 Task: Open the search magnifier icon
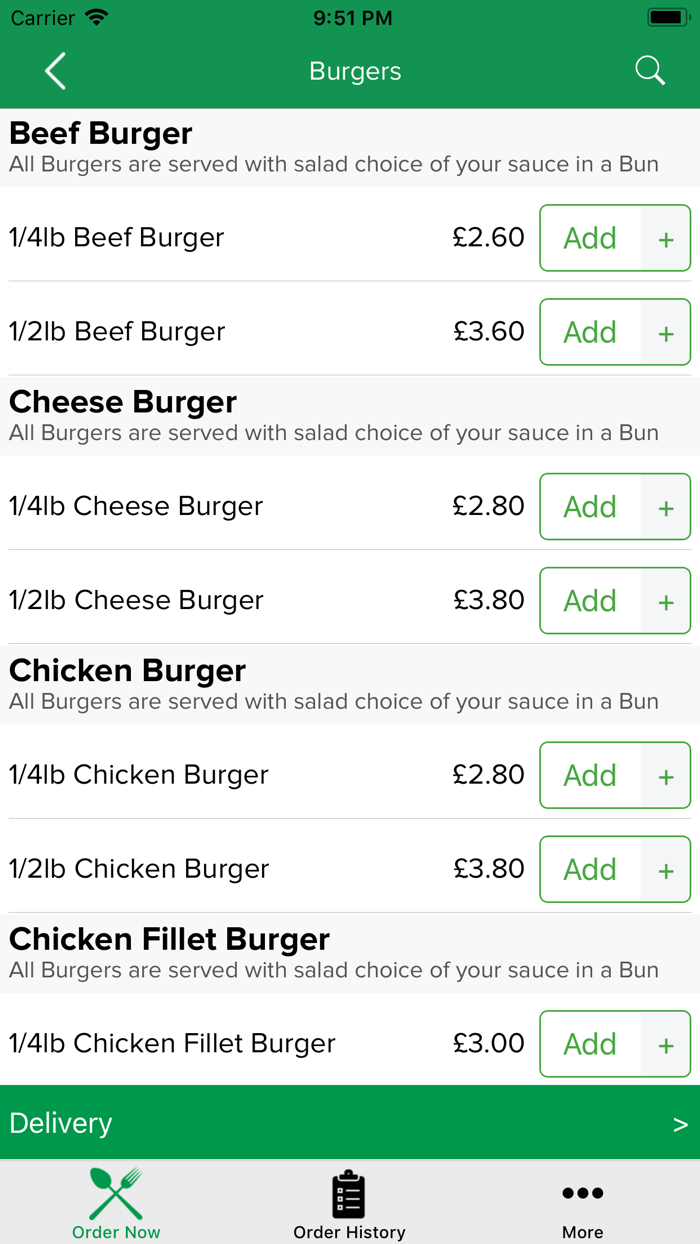650,71
